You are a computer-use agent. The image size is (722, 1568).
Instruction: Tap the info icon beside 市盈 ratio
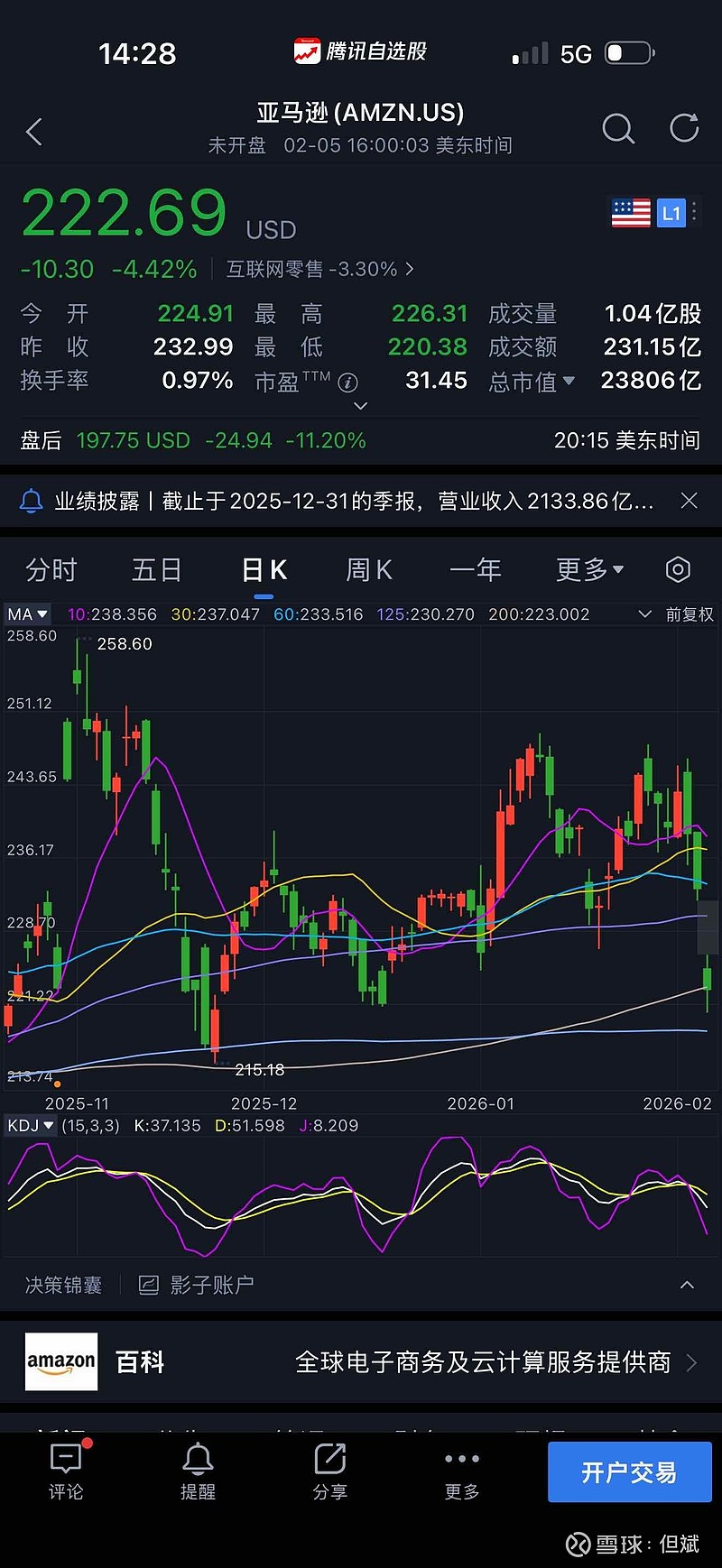348,382
